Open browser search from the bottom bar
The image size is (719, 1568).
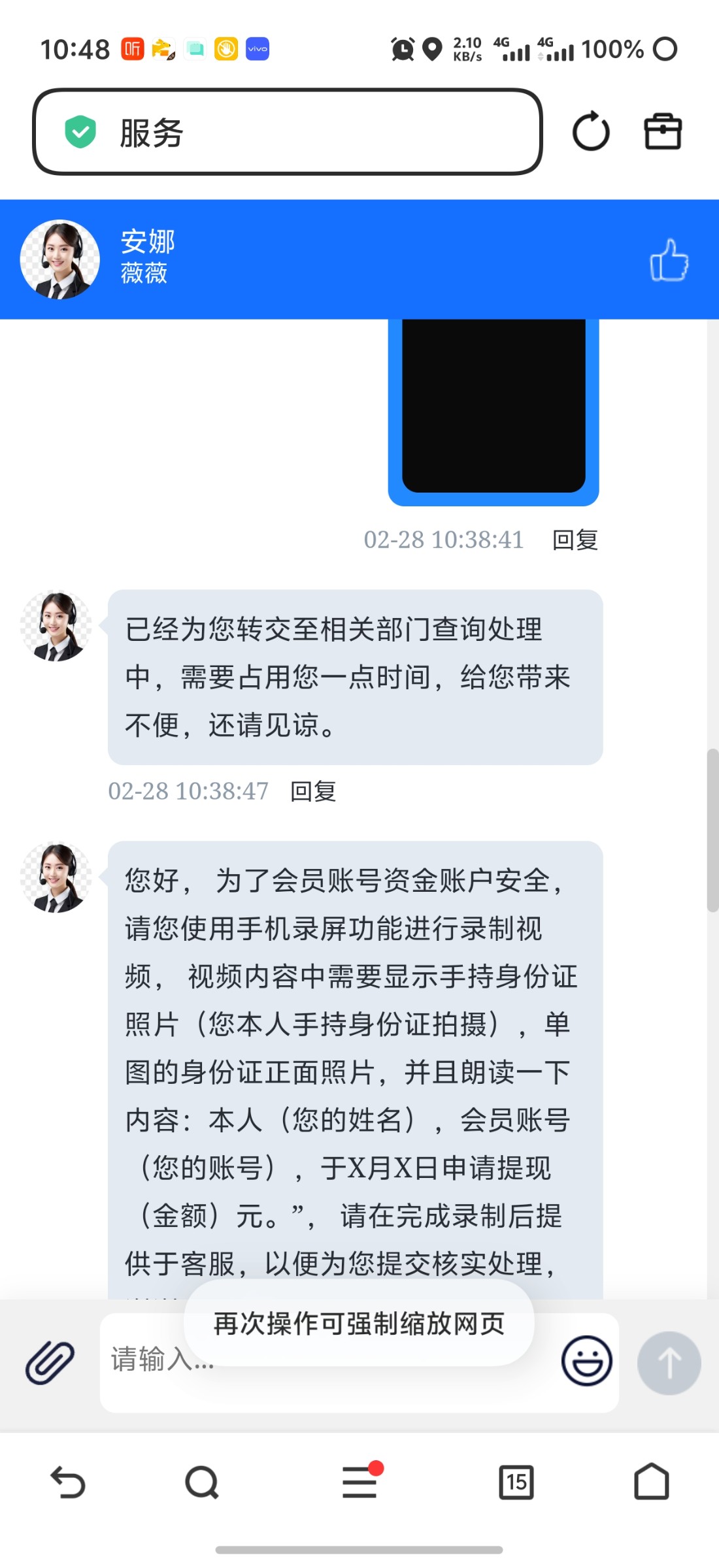pyautogui.click(x=201, y=1482)
